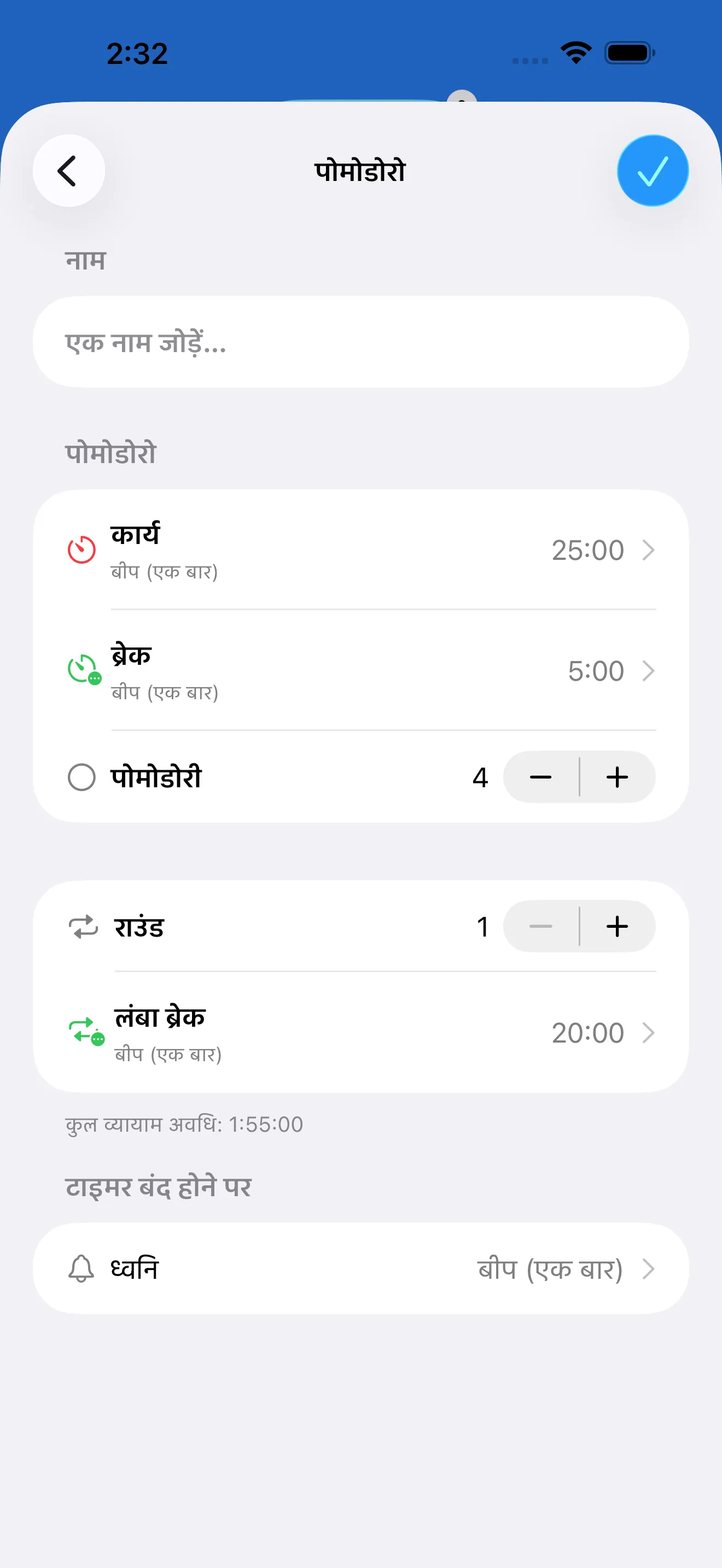Select the circle next to पोमोडोरी
Viewport: 722px width, 1568px height.
82,777
